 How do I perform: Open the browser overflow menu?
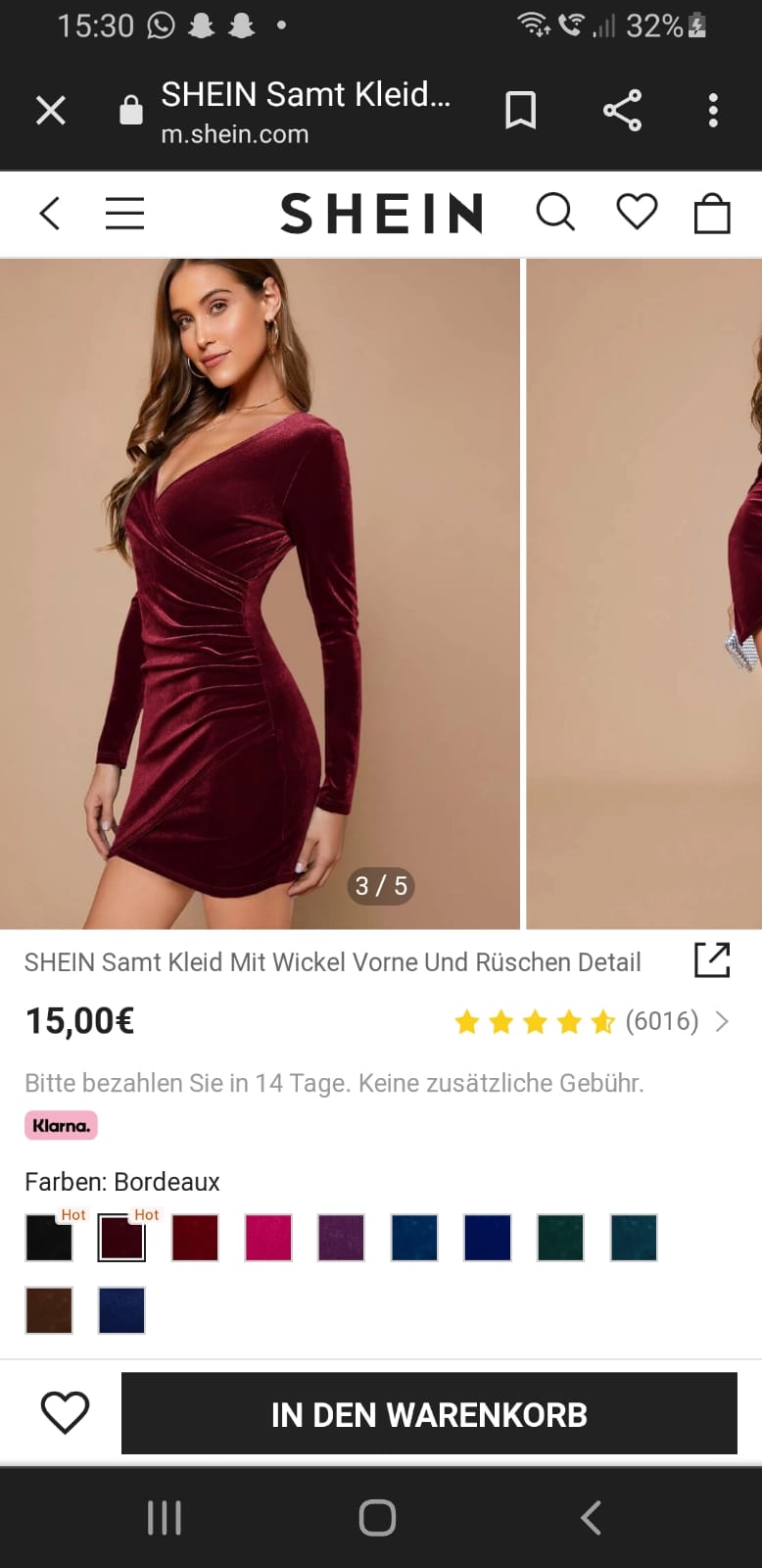(713, 111)
